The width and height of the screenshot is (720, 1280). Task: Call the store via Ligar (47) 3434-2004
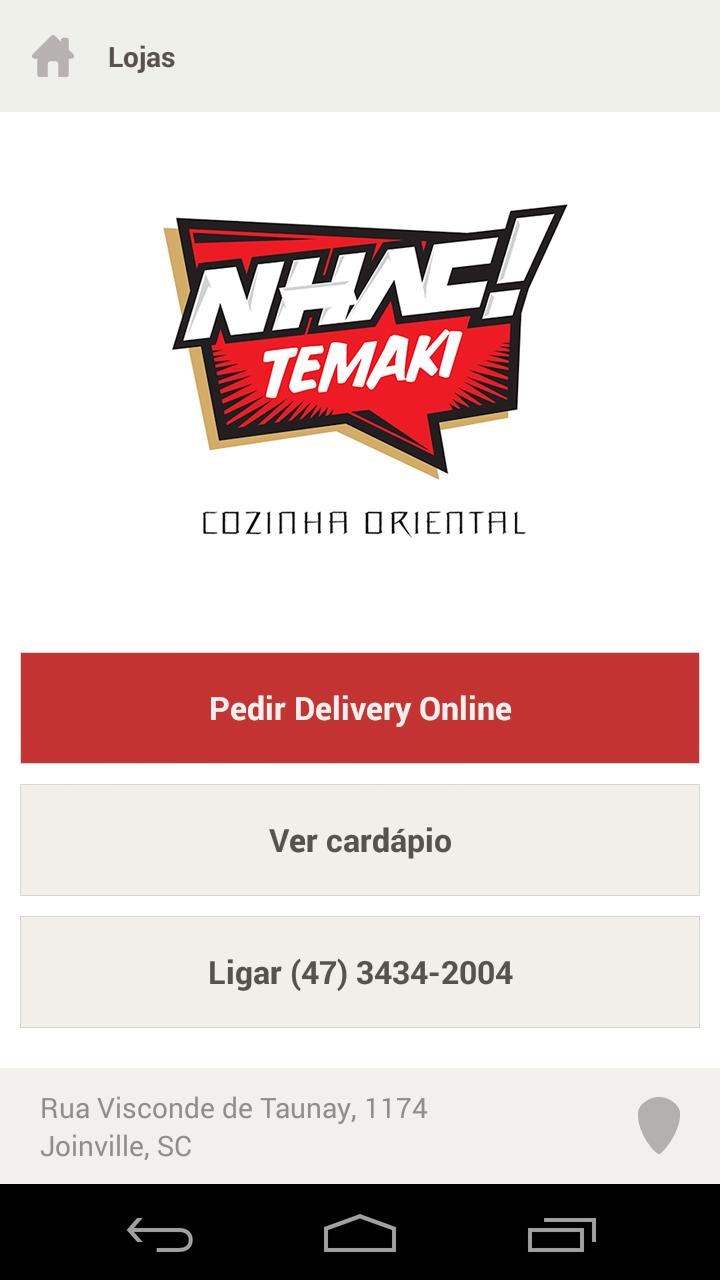coord(360,971)
